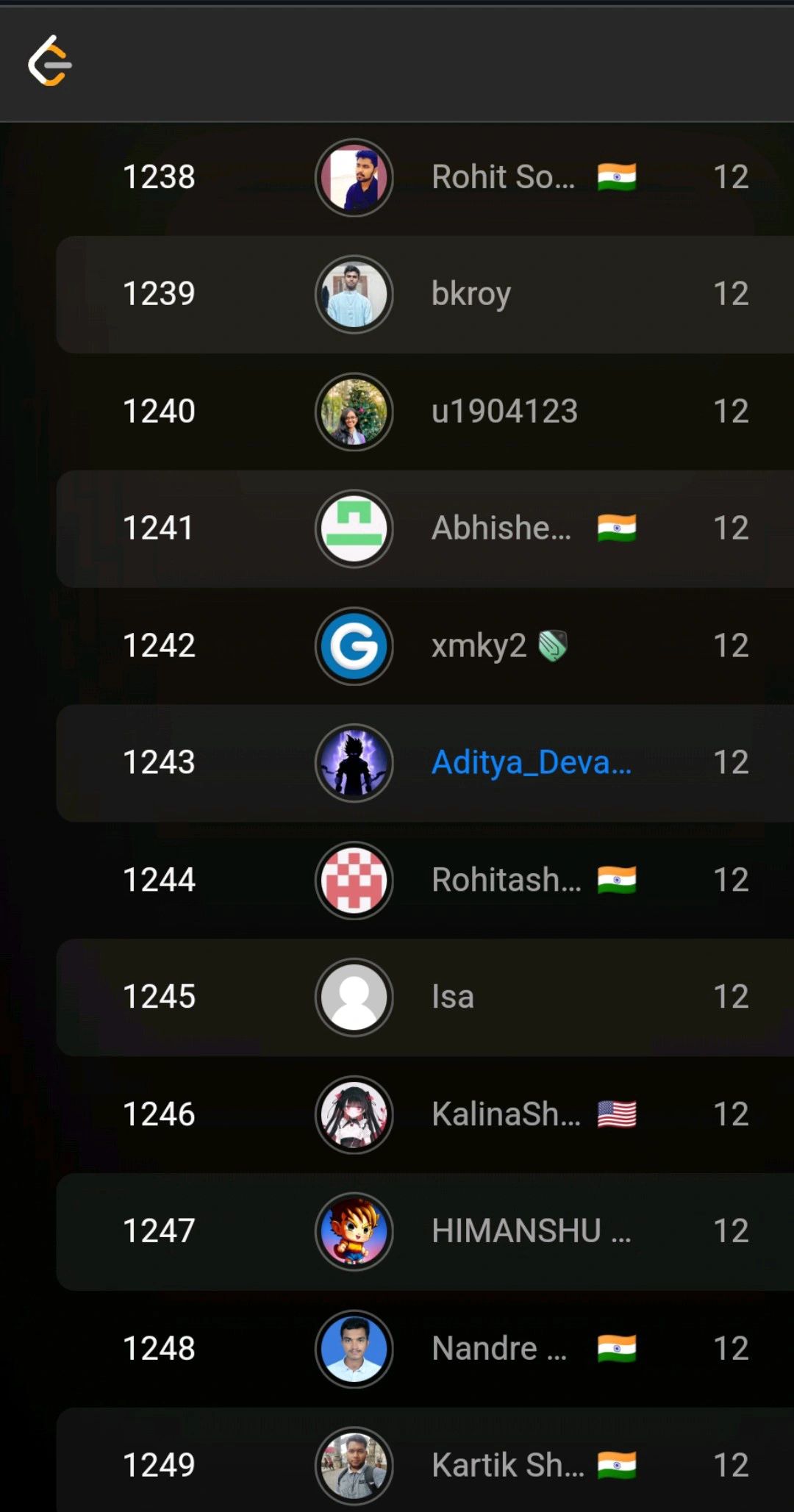794x1512 pixels.
Task: Open Rohit So... profile at rank 1238
Action: pyautogui.click(x=503, y=177)
